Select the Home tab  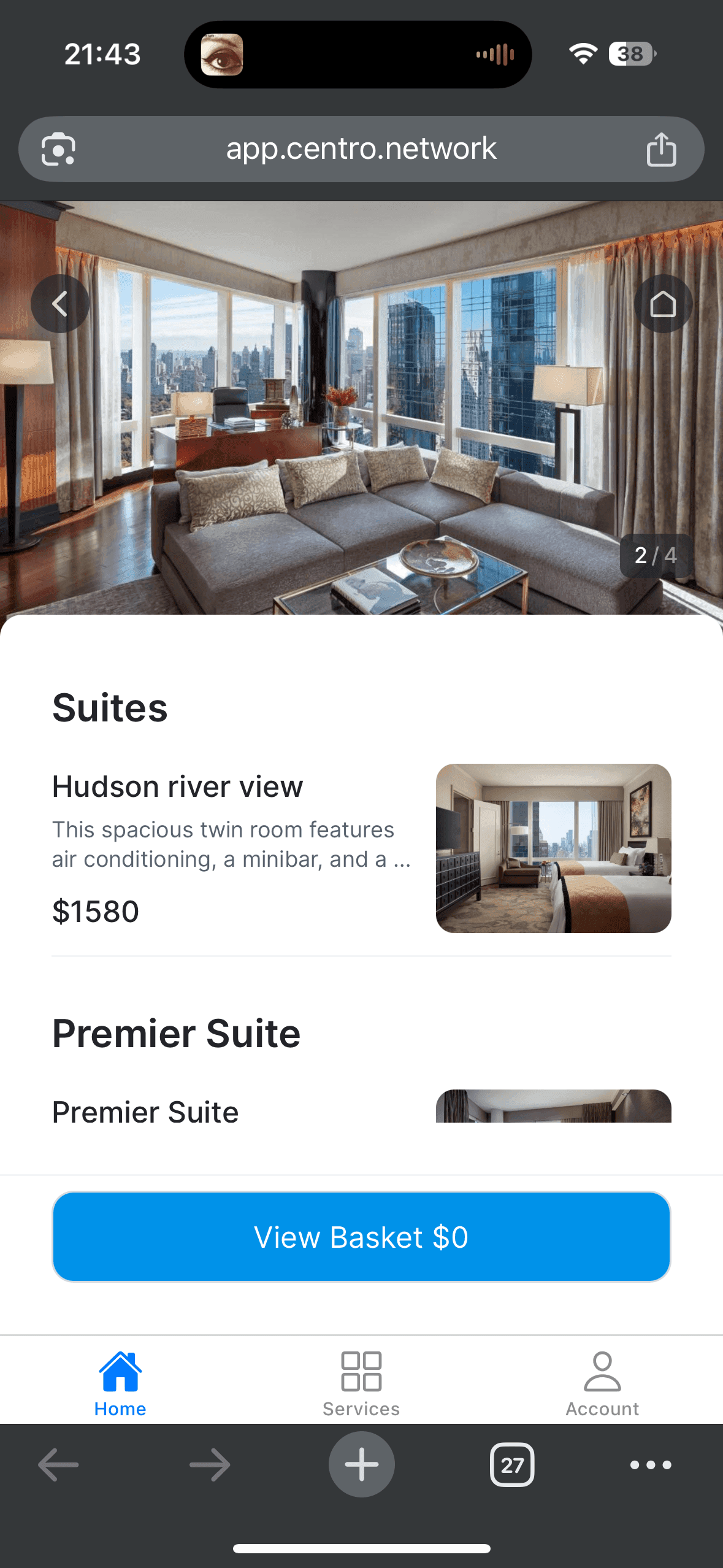coord(120,1384)
